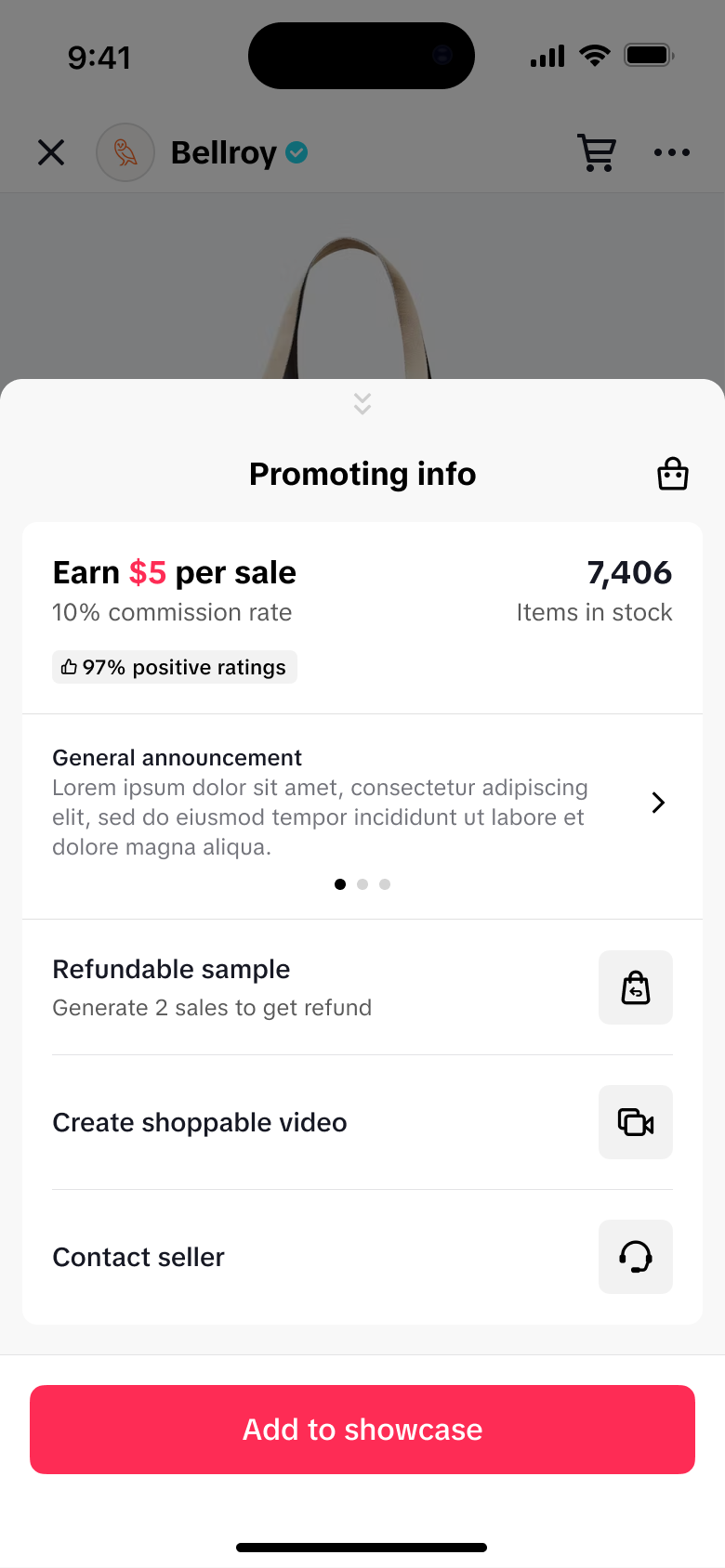
Task: Tap the shop bag icon beside Promoting info
Action: 673,474
